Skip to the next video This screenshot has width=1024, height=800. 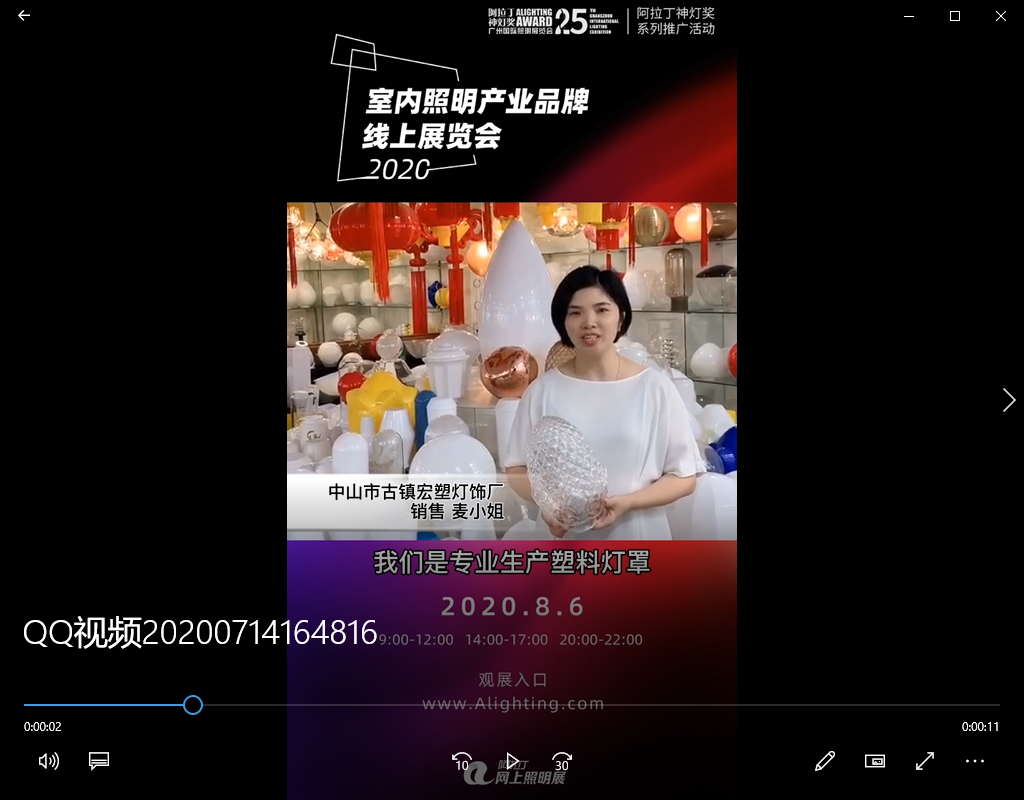coord(1008,400)
